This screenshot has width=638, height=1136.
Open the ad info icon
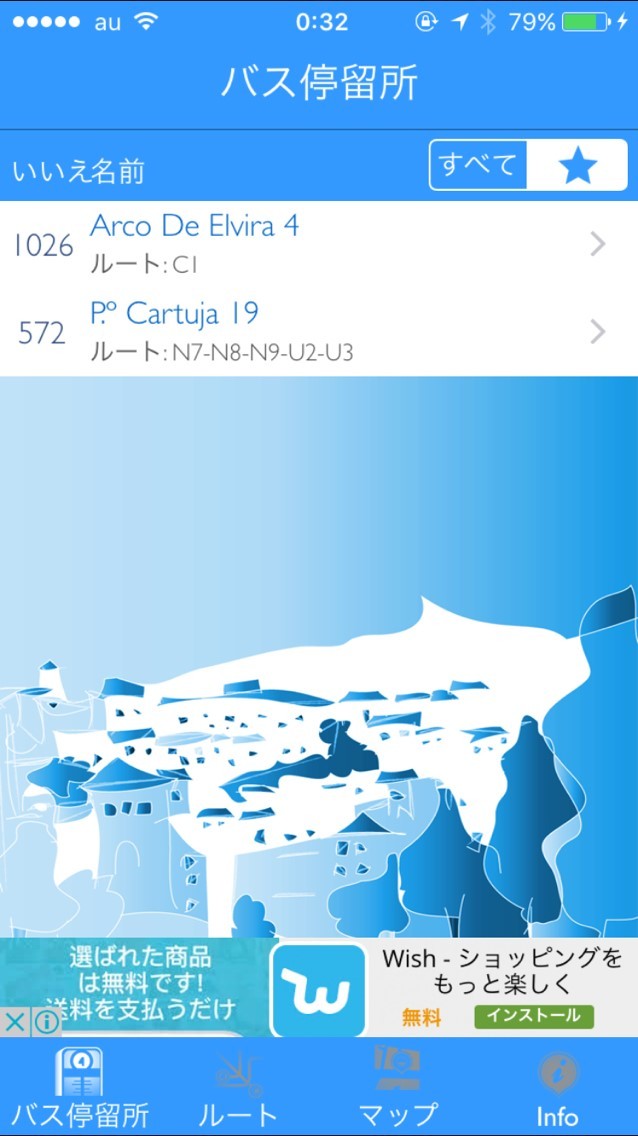tap(46, 1024)
